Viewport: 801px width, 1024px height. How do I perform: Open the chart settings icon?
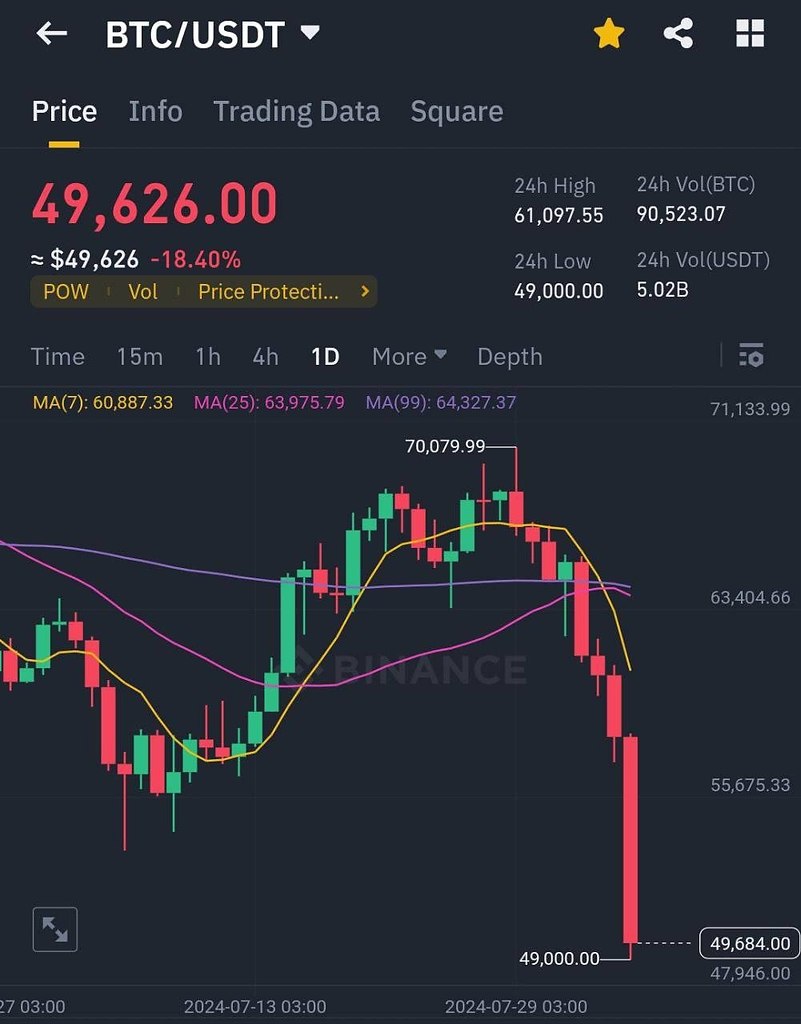click(x=751, y=355)
